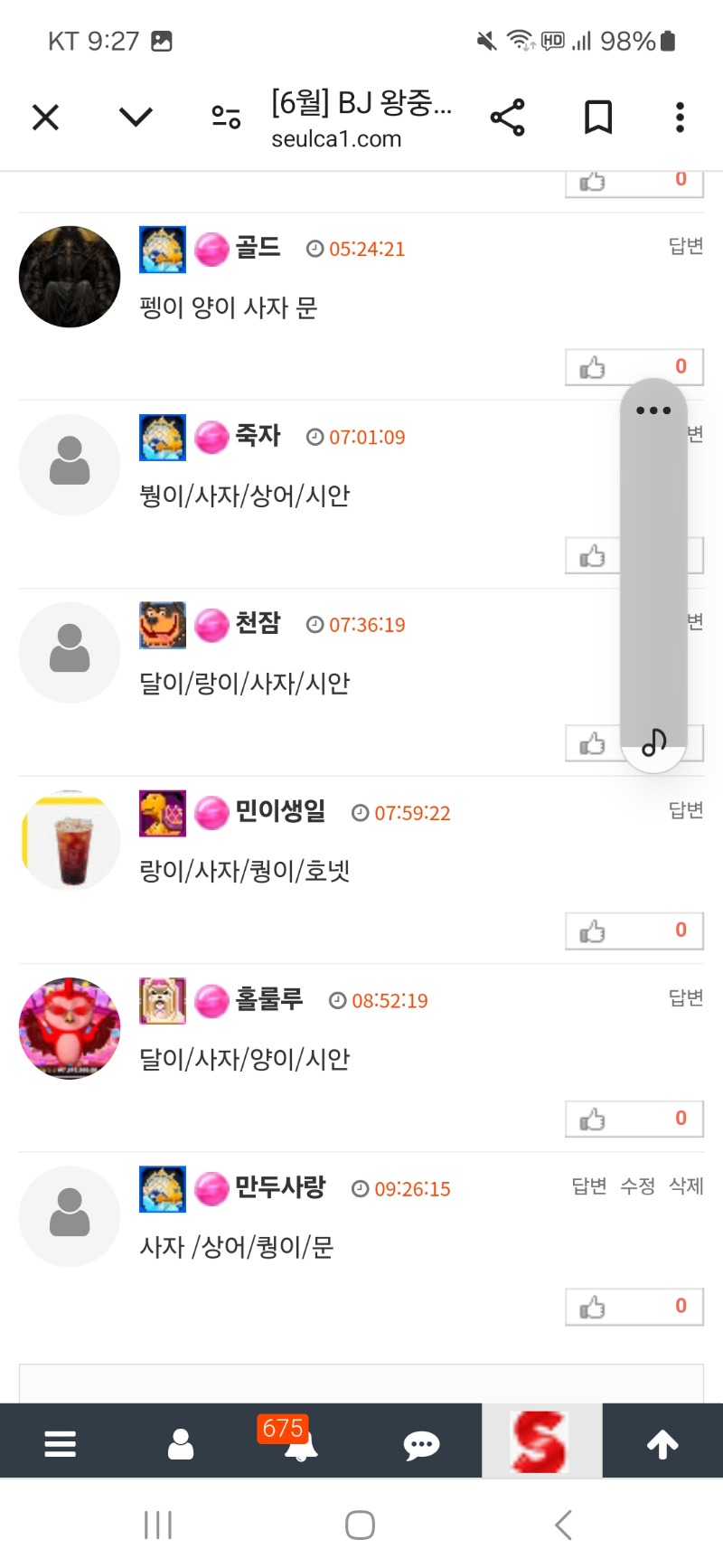Viewport: 723px width, 1568px height.
Task: Open site settings icon
Action: pyautogui.click(x=226, y=118)
